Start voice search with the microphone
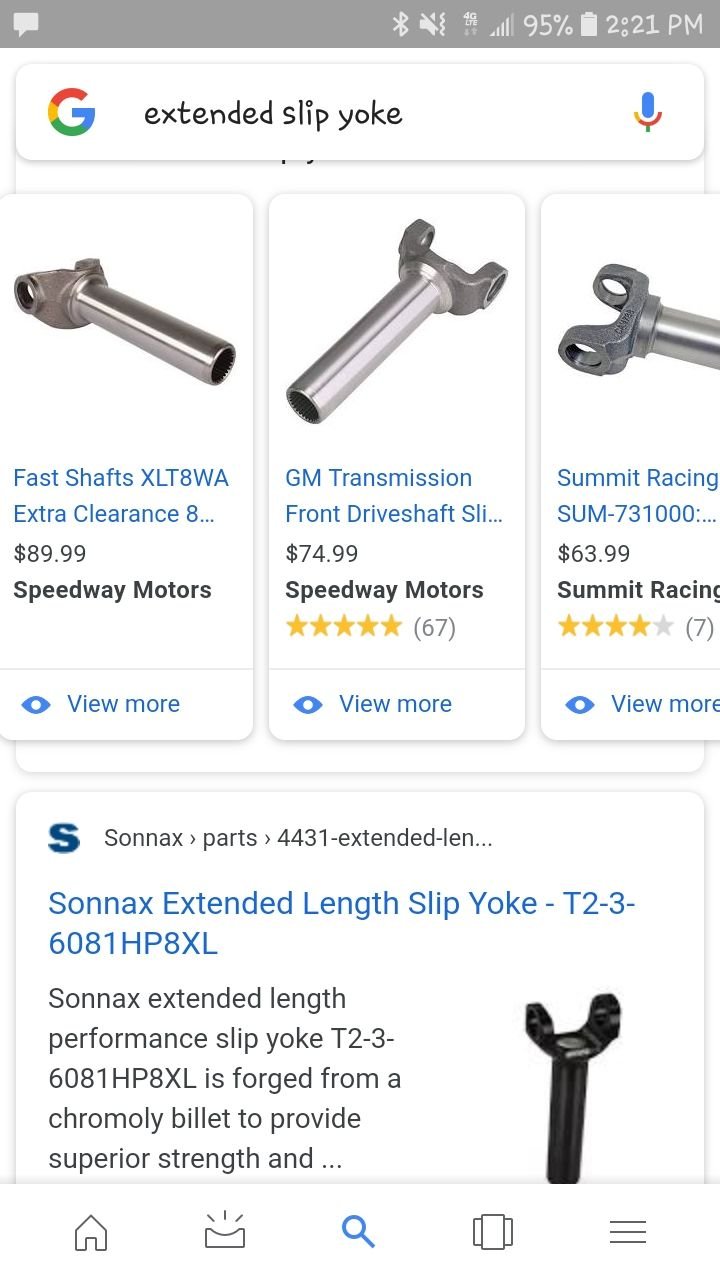This screenshot has height=1280, width=720. tap(648, 112)
